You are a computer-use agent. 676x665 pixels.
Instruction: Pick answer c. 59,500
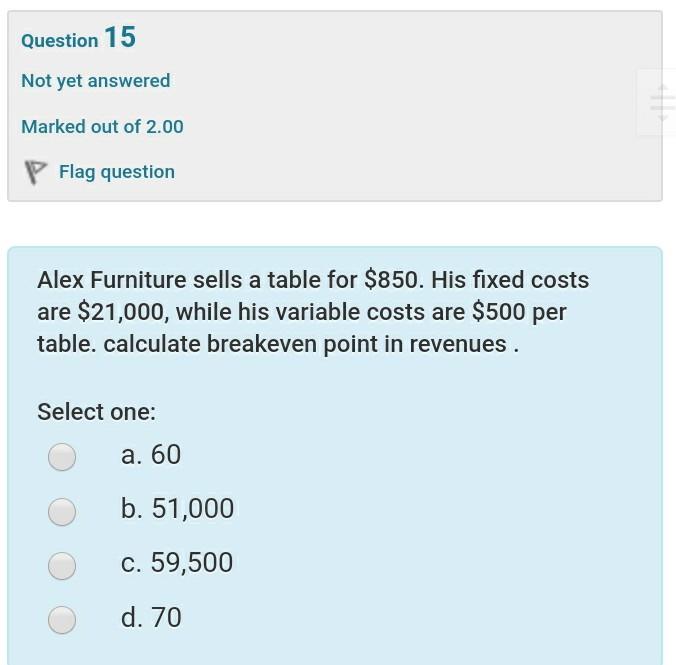click(x=62, y=566)
